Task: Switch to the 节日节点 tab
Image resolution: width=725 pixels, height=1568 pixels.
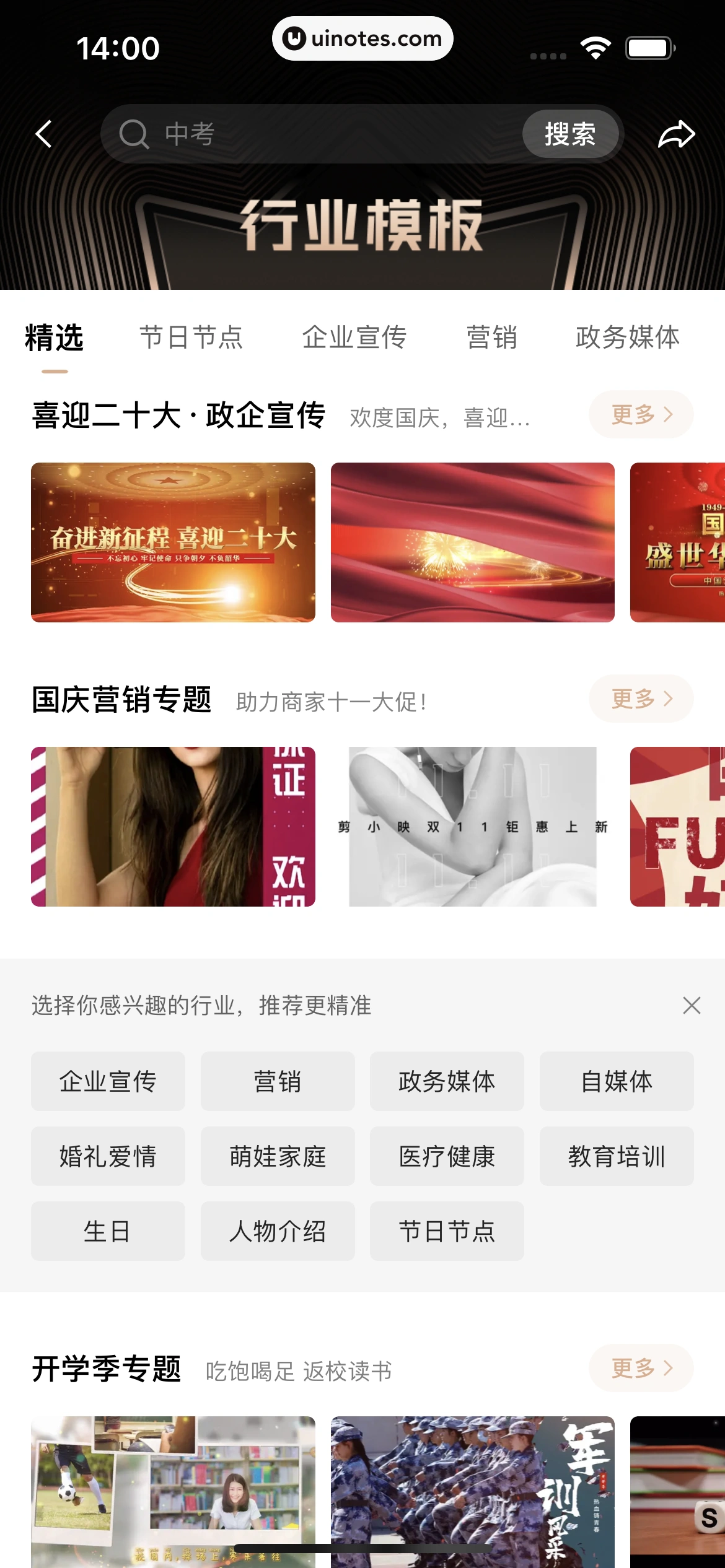Action: 191,338
